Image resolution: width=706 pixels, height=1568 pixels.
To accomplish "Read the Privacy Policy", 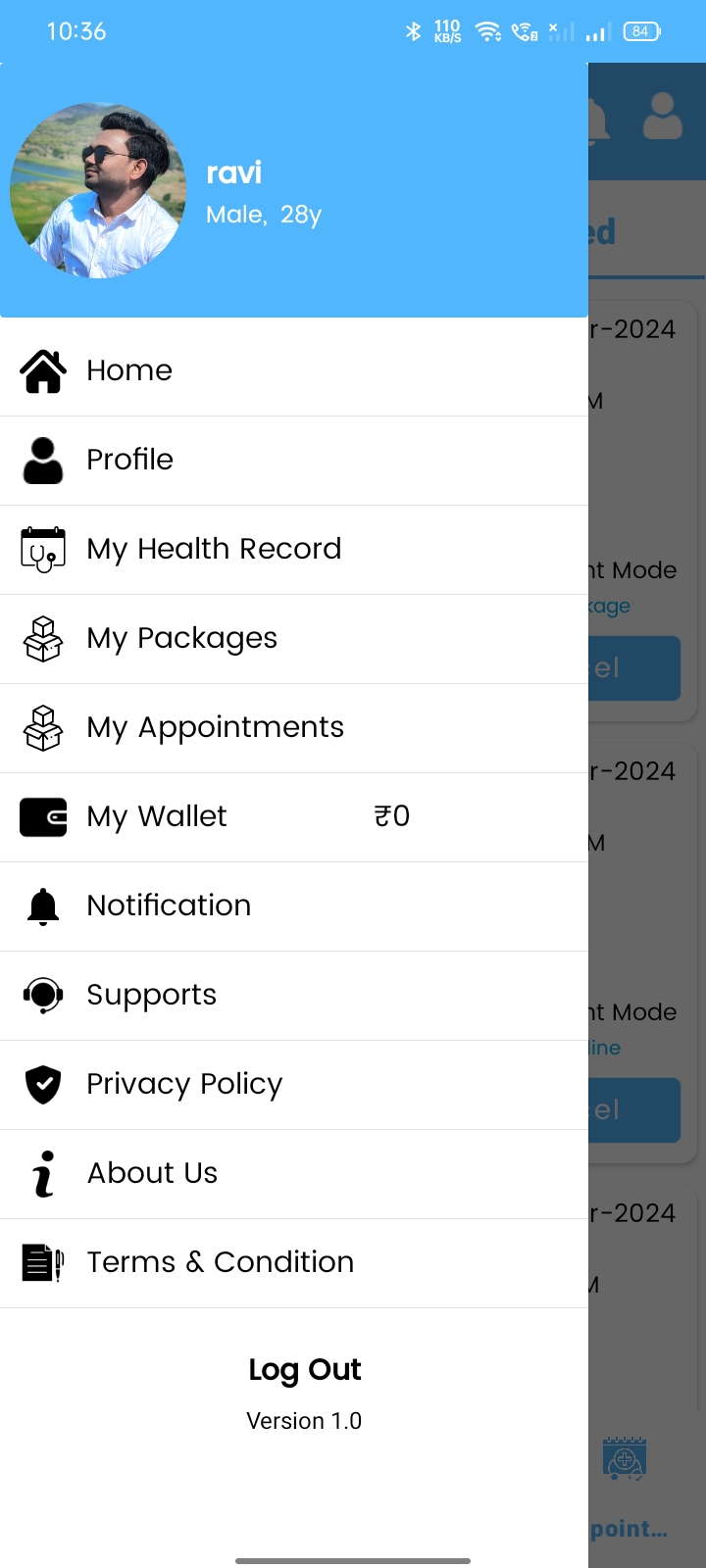I will click(x=294, y=1085).
